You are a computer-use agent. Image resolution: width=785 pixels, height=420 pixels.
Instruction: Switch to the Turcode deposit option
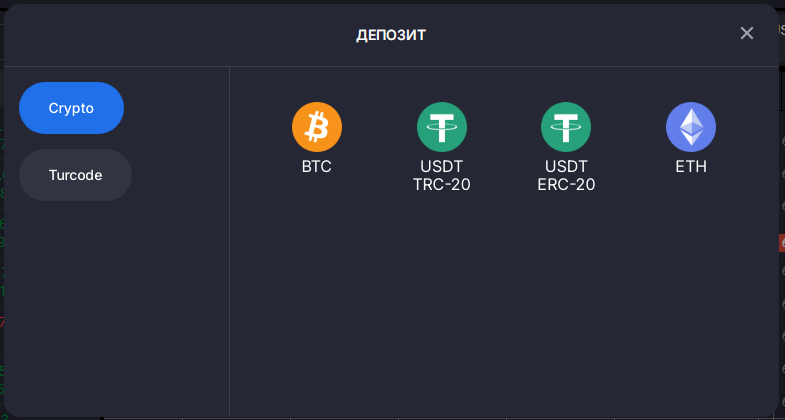click(x=75, y=175)
